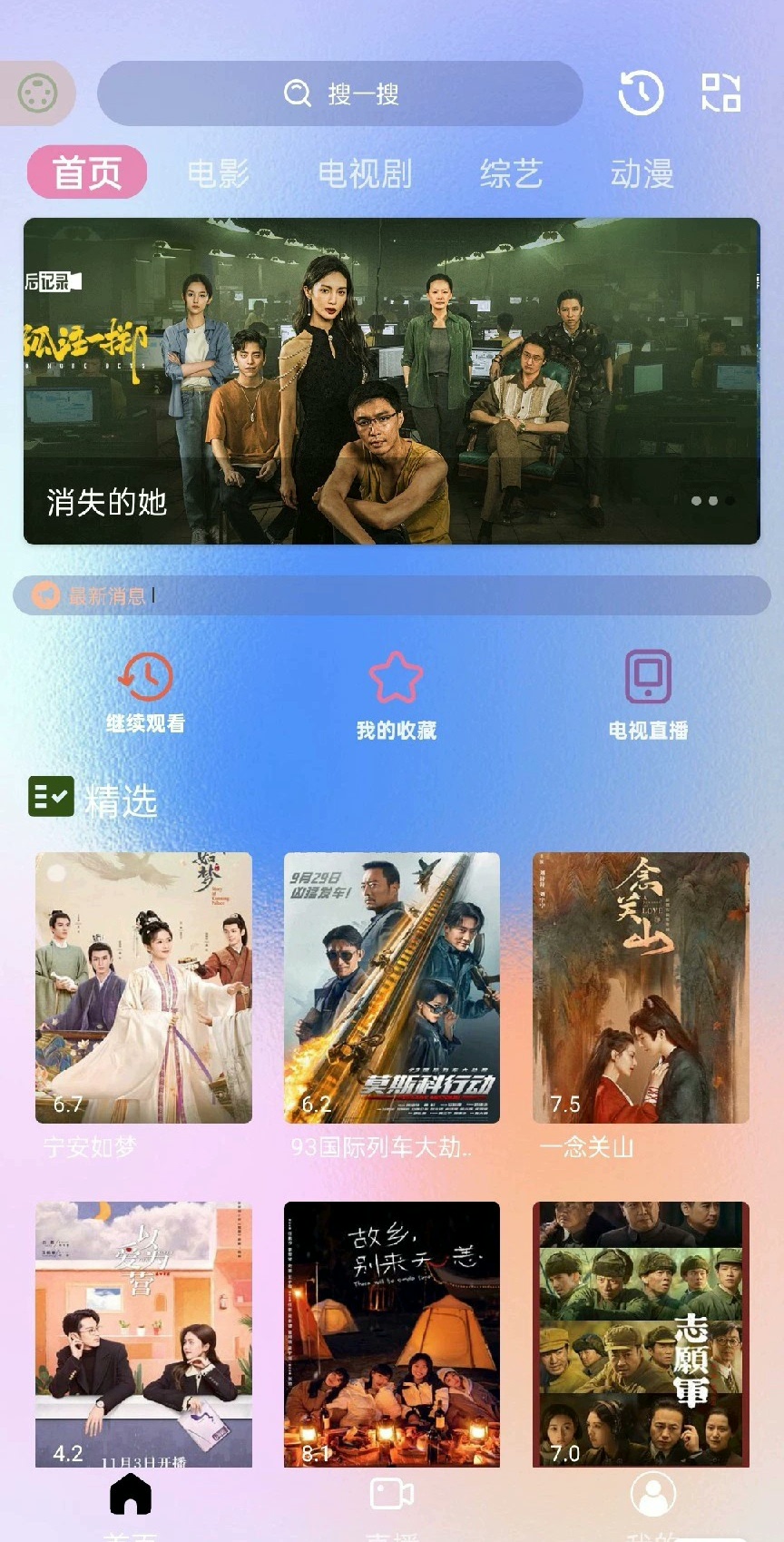Go to the 动漫 tab

tap(642, 172)
